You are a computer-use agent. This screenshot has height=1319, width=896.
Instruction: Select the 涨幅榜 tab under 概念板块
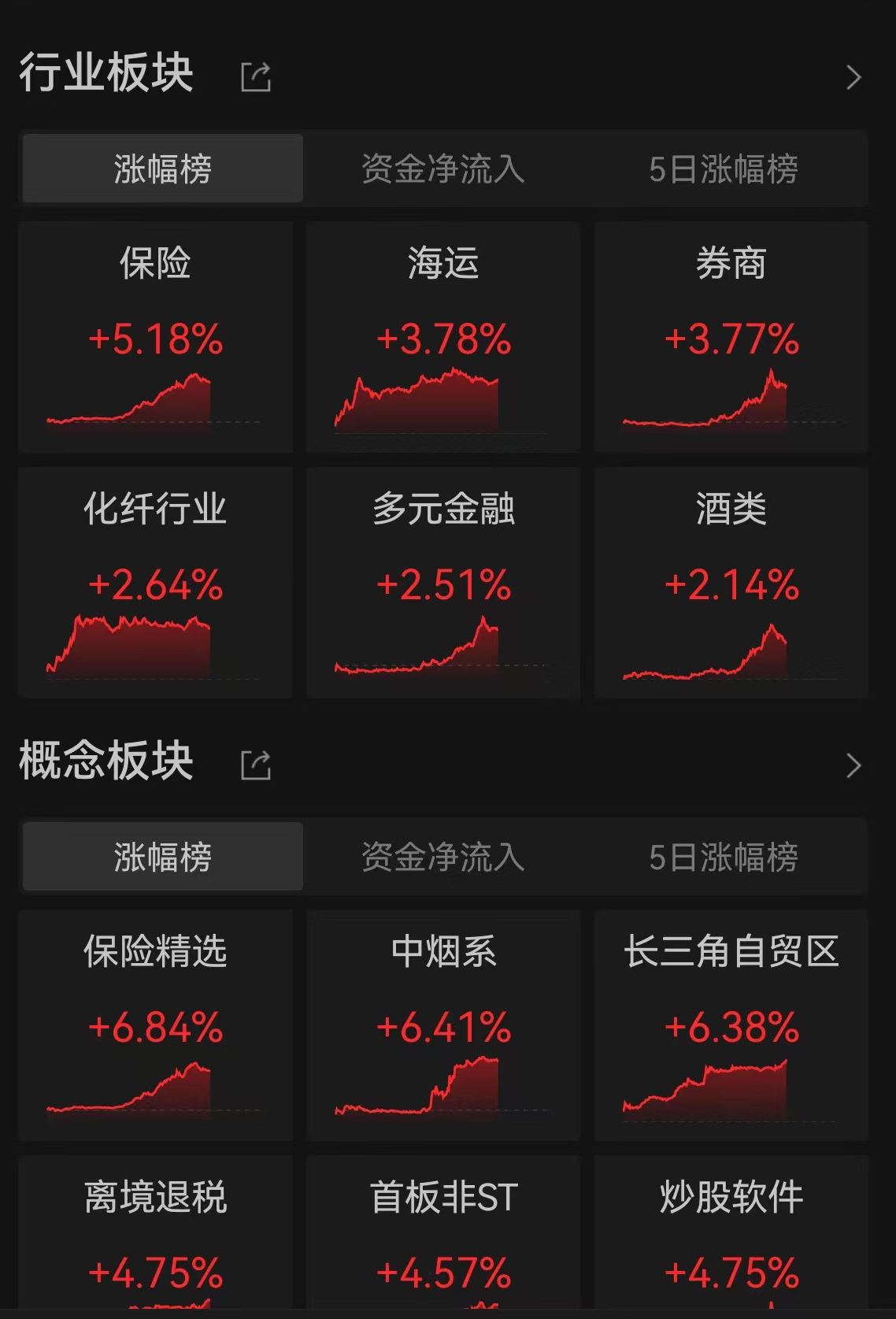click(161, 856)
